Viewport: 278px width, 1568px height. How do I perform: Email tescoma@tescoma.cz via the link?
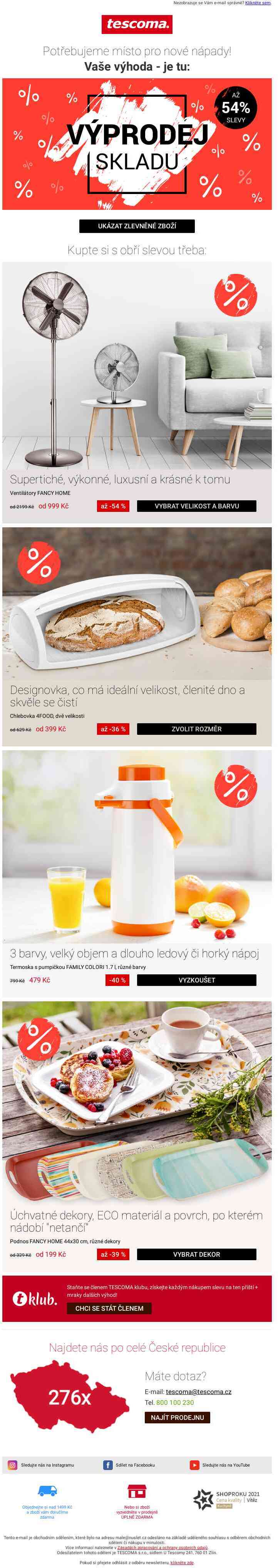tap(198, 1391)
